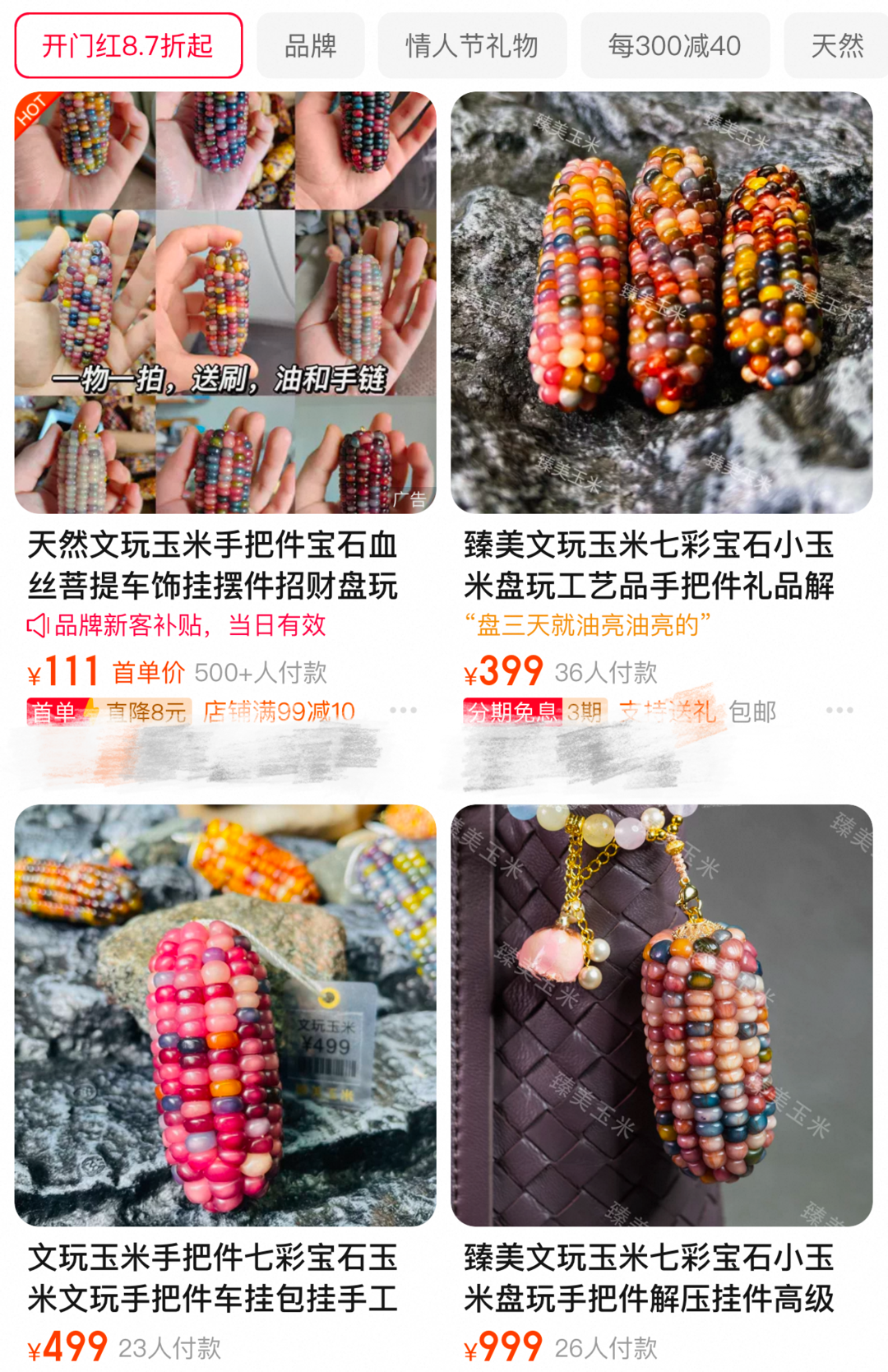Select the 开门红8.7折起 filter chip
The height and width of the screenshot is (1372, 888).
pos(128,46)
